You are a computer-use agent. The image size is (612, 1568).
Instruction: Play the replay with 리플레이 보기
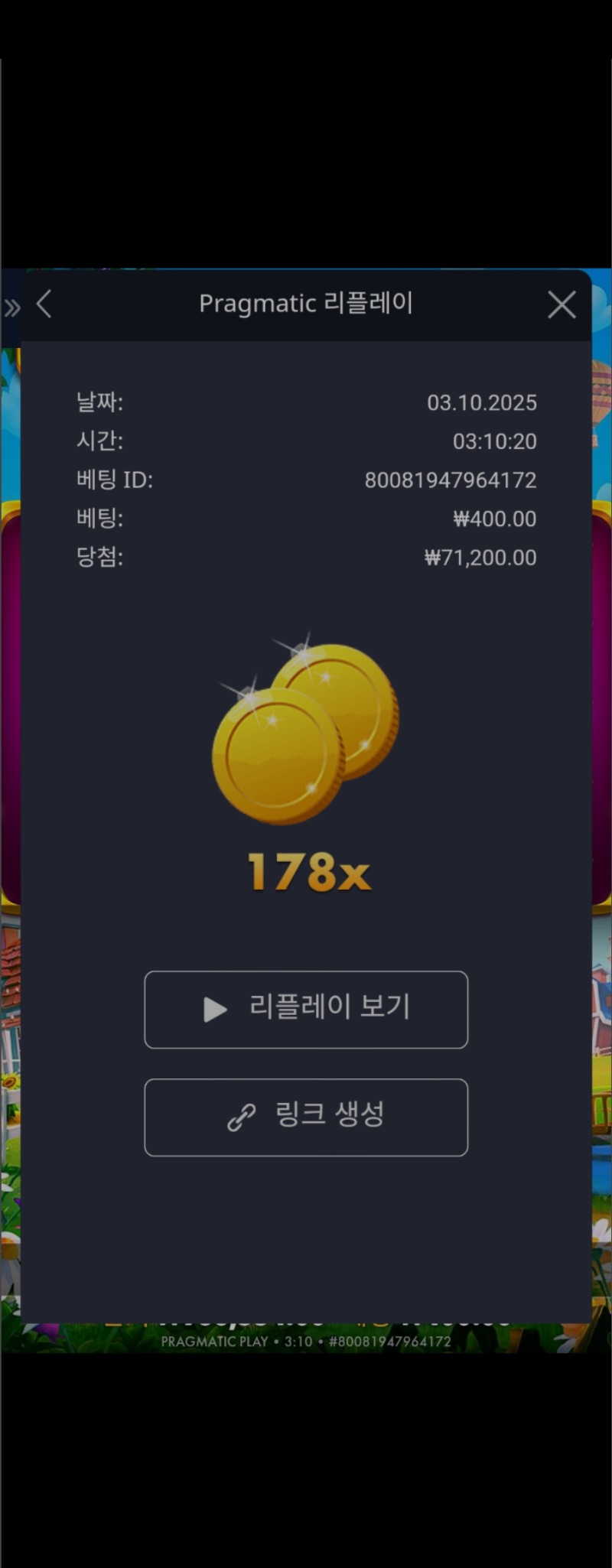pos(306,1009)
